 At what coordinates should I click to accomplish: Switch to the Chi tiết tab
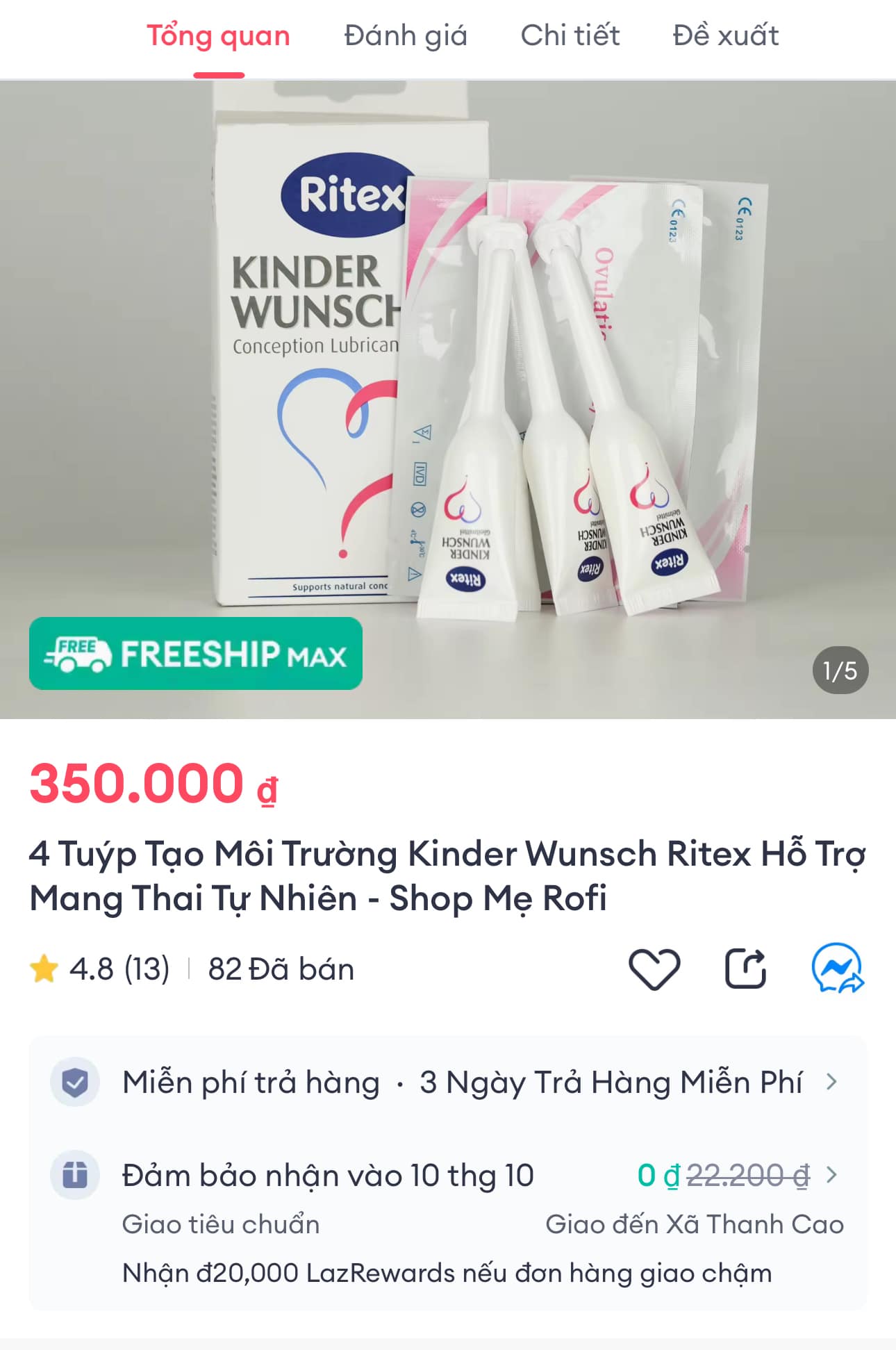tap(570, 36)
